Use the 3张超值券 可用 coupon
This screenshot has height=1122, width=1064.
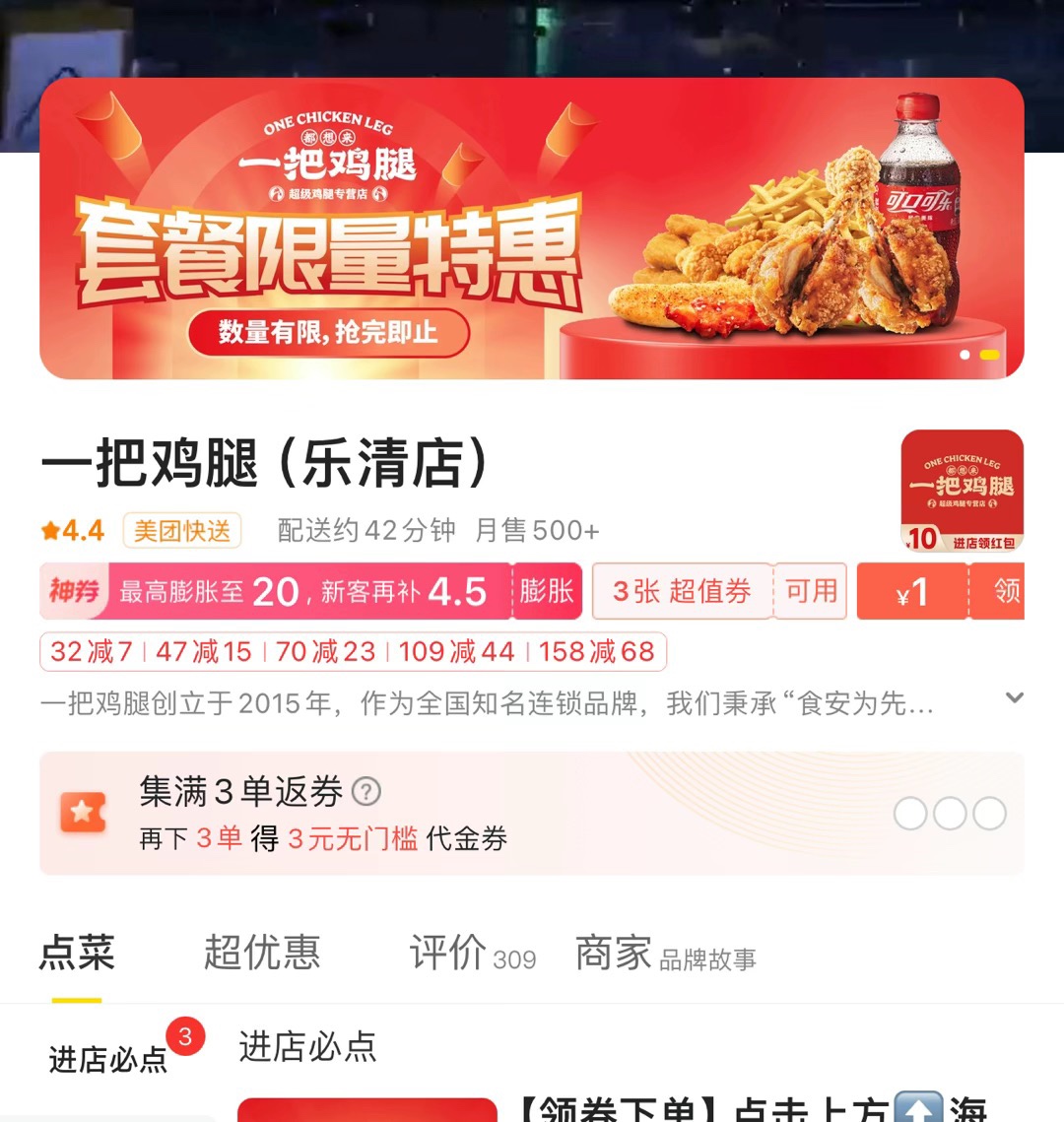[810, 591]
